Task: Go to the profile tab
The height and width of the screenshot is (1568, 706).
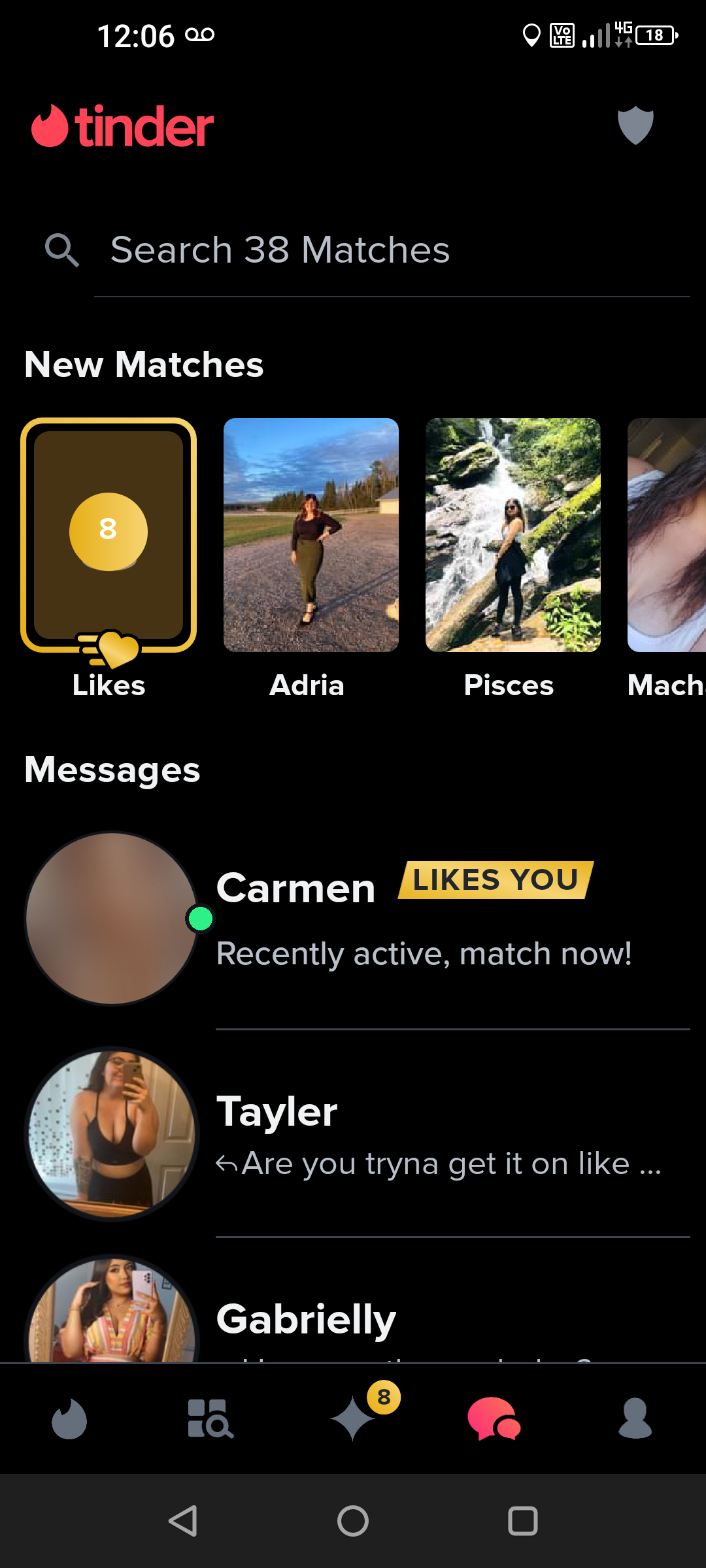Action: coord(635,1419)
